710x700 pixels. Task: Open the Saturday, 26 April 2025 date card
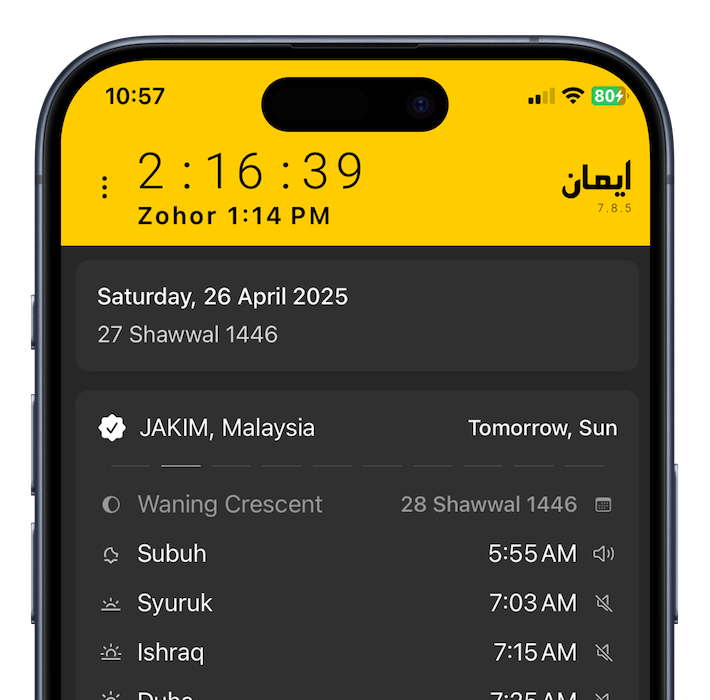point(357,315)
